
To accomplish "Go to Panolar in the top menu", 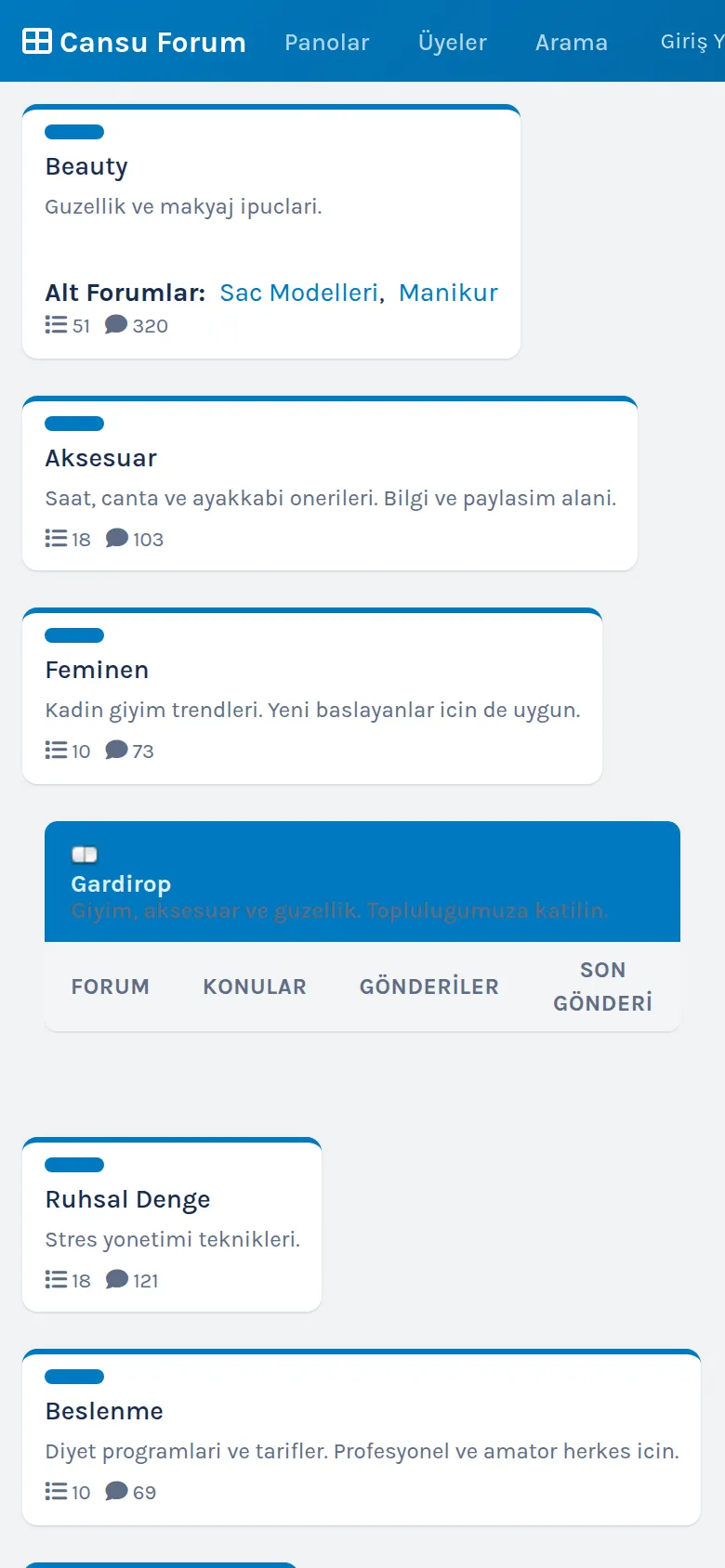I will tap(327, 43).
